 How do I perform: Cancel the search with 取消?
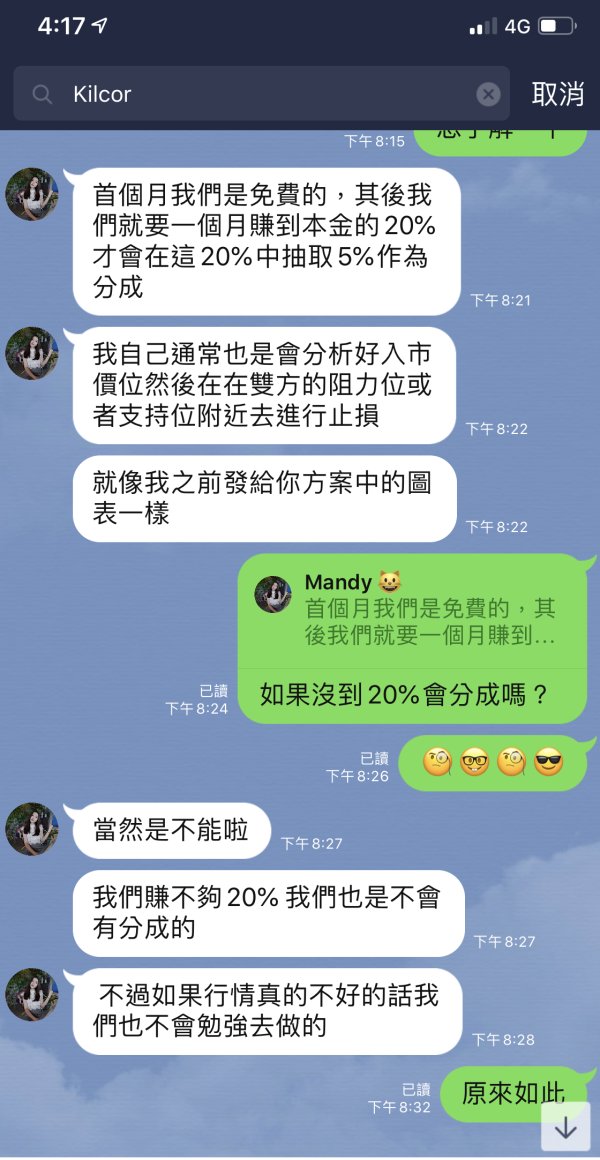pyautogui.click(x=558, y=94)
